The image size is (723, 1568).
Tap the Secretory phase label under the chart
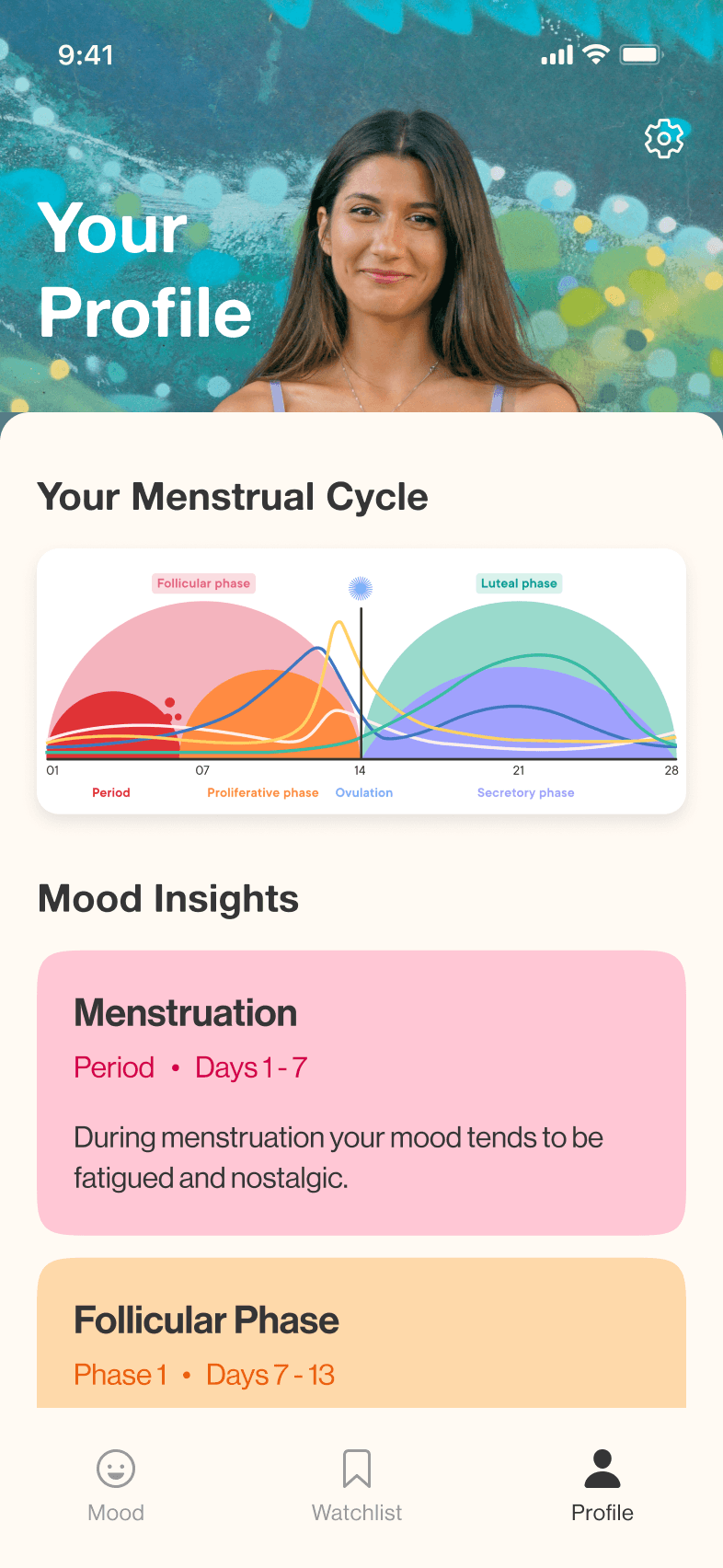tap(525, 792)
